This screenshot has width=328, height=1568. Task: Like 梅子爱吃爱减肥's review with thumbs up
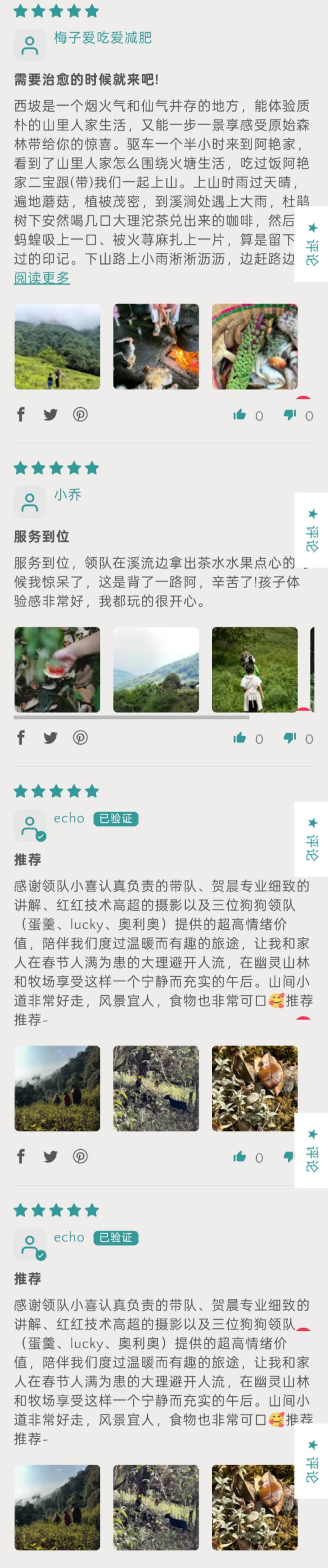[x=240, y=415]
